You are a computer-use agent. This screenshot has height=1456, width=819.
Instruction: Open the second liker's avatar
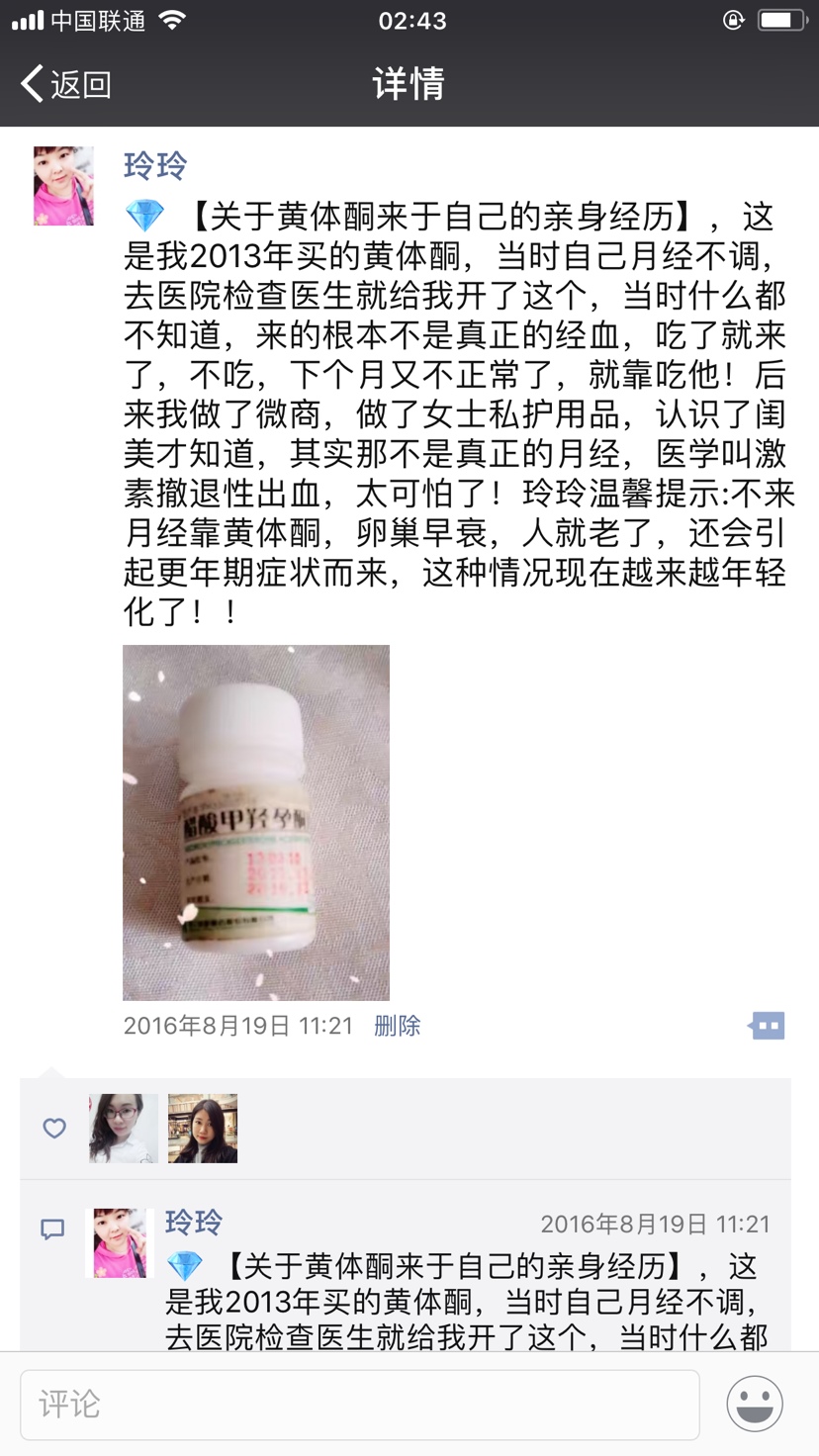coord(203,1129)
